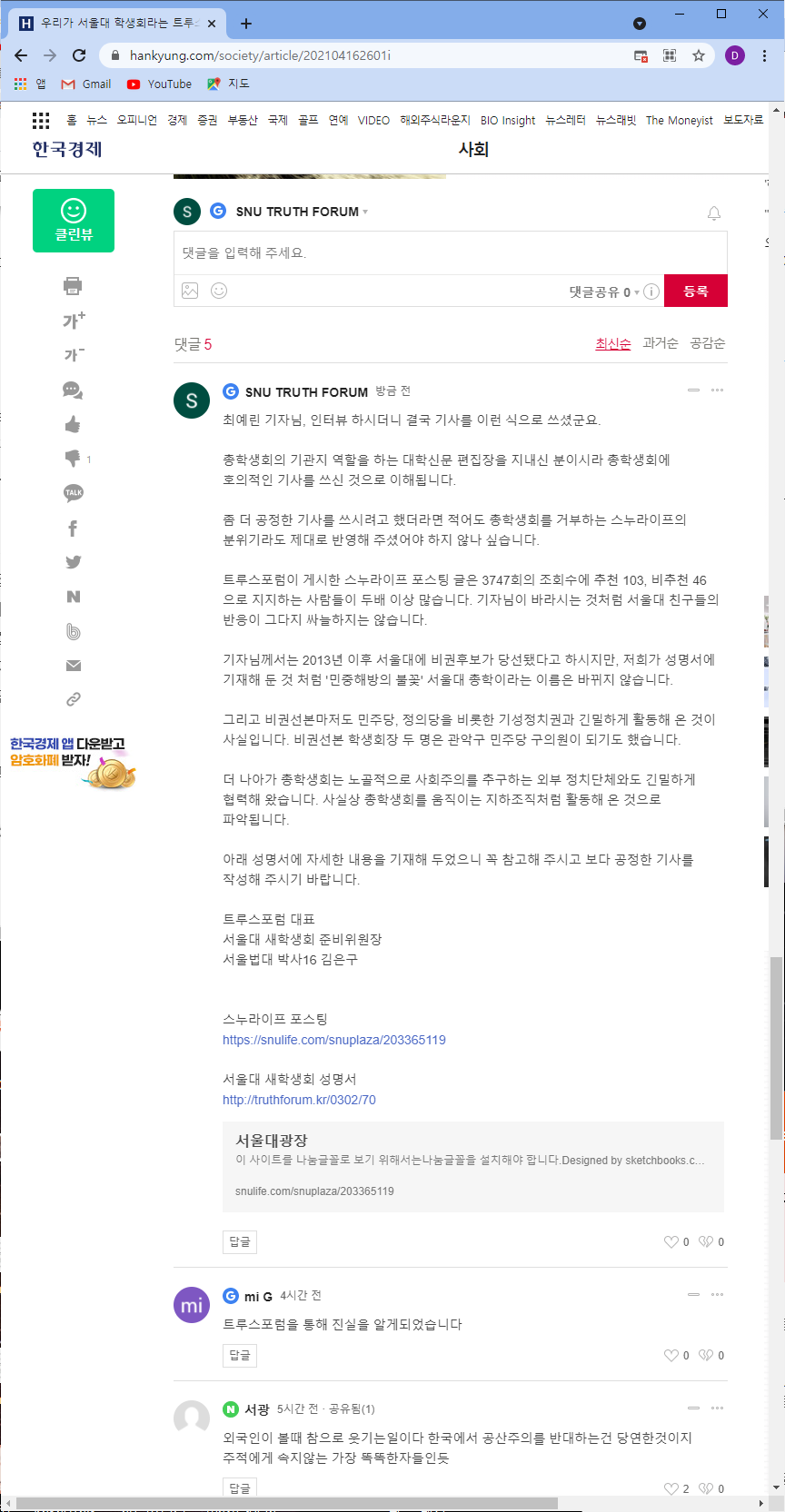
Task: Open the truthforum.kr statement link
Action: tap(299, 1100)
